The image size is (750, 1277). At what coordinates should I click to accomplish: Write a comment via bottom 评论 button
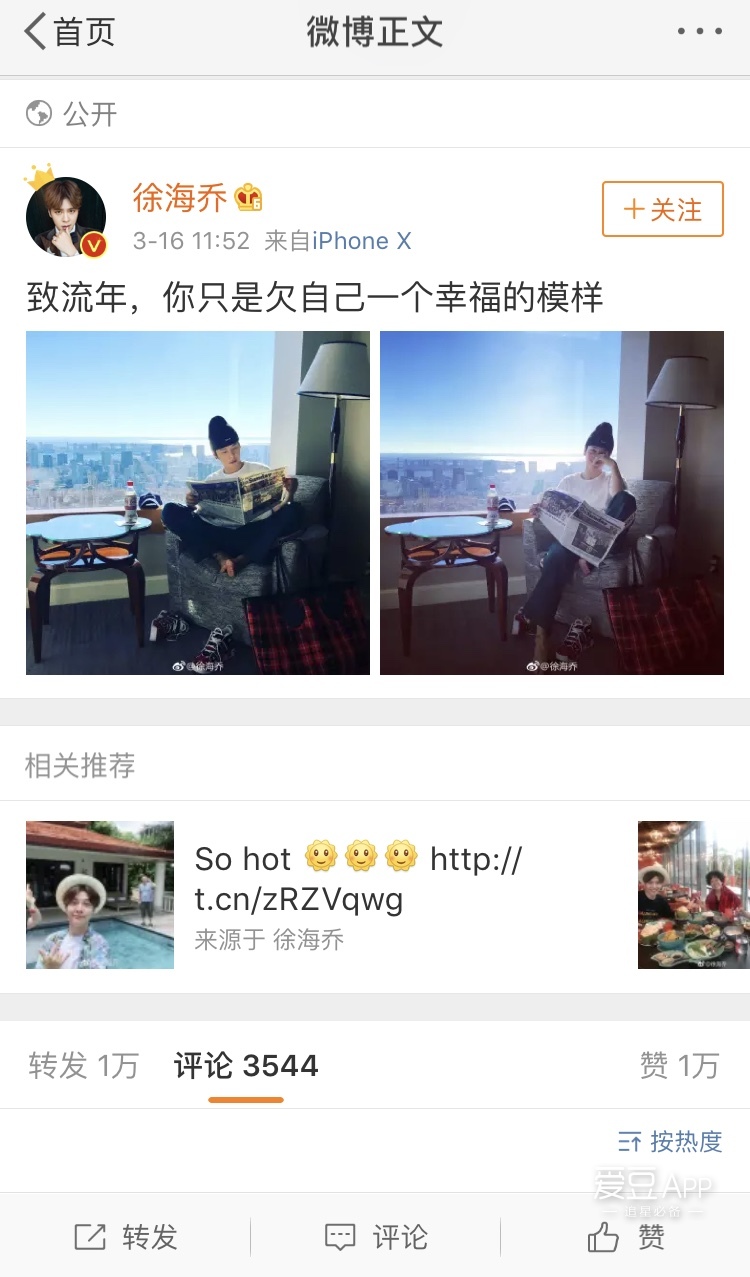[375, 1237]
